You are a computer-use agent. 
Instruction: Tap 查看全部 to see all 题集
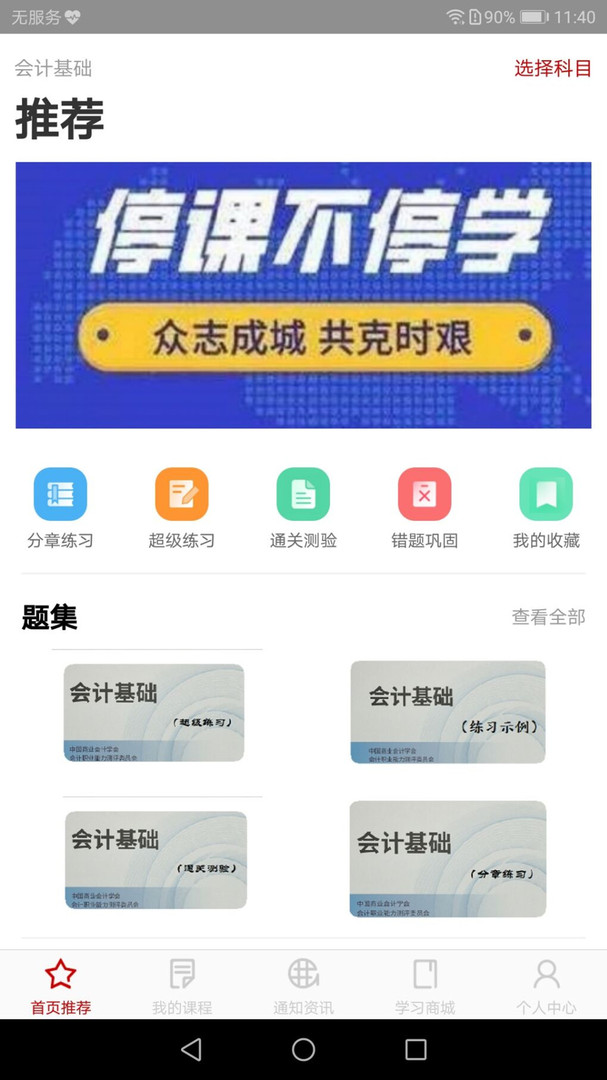pos(548,617)
